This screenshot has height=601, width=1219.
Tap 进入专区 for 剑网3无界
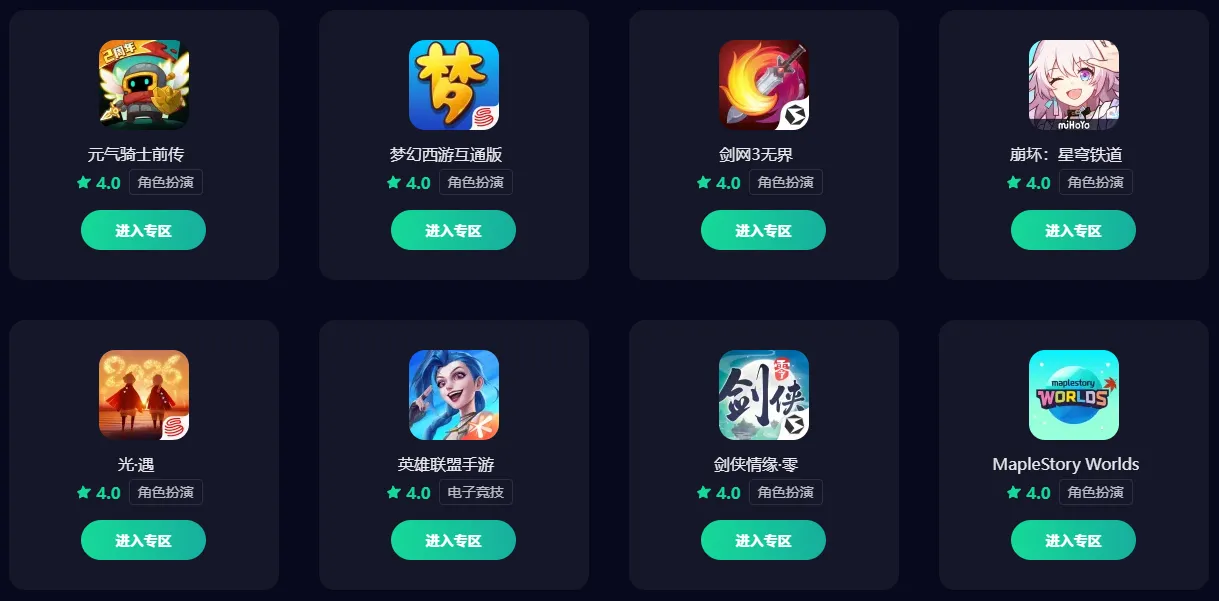point(763,230)
